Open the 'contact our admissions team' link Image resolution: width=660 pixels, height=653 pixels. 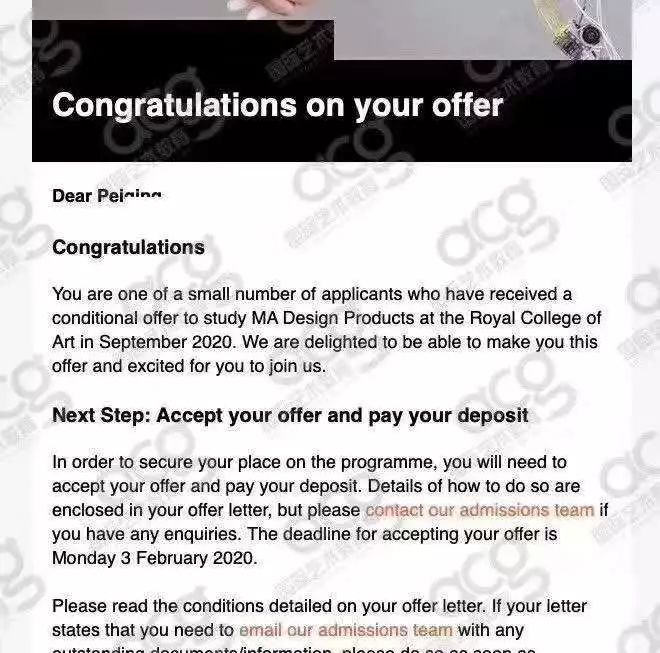479,510
